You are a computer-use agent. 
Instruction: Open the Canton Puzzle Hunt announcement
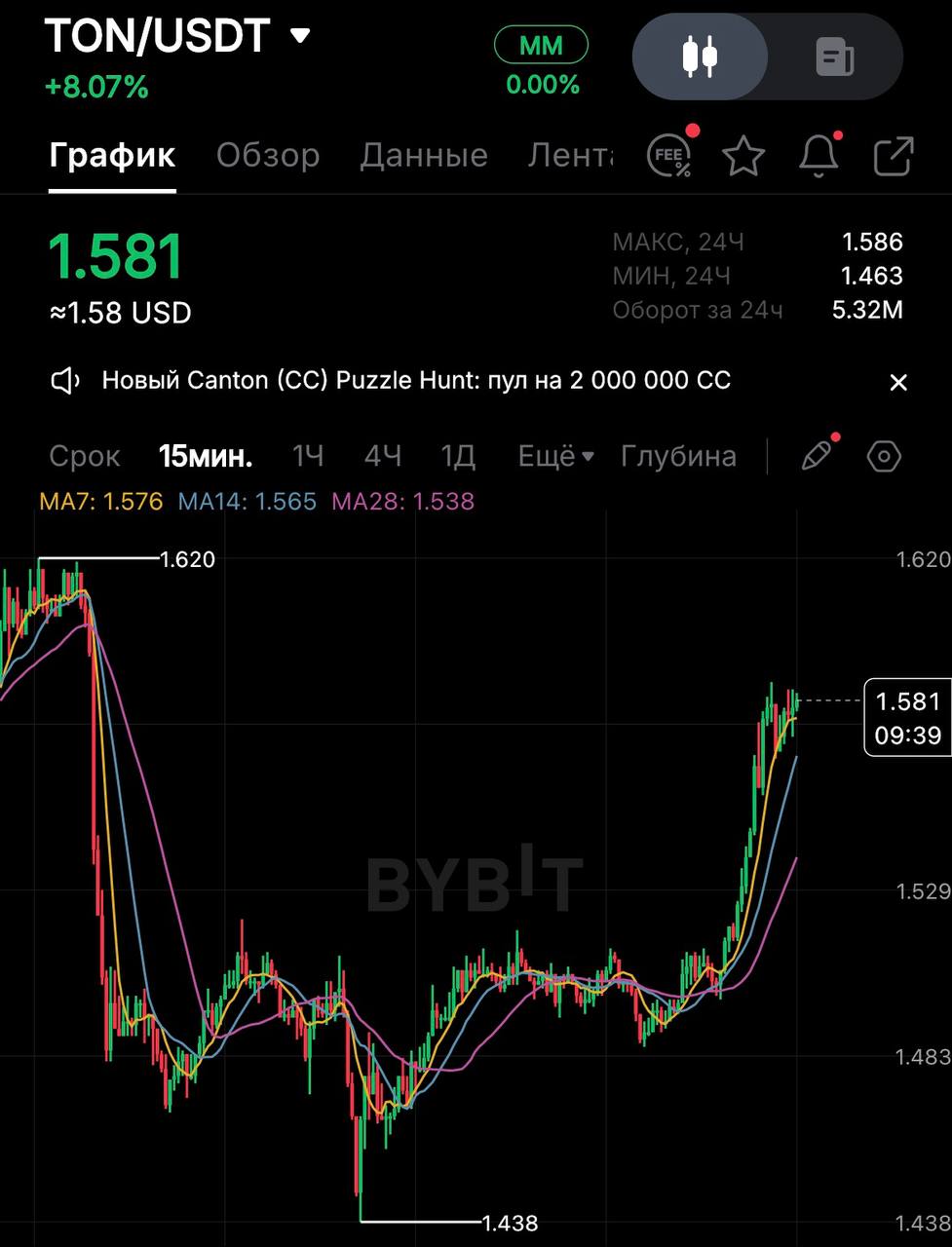[x=416, y=381]
